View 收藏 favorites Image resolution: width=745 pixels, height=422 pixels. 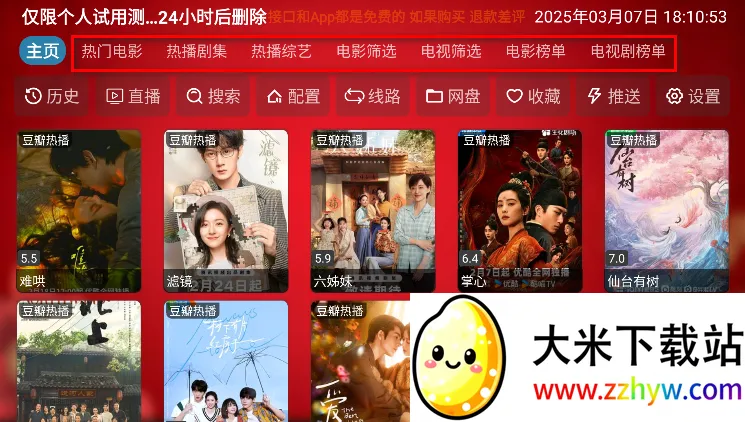(x=533, y=96)
